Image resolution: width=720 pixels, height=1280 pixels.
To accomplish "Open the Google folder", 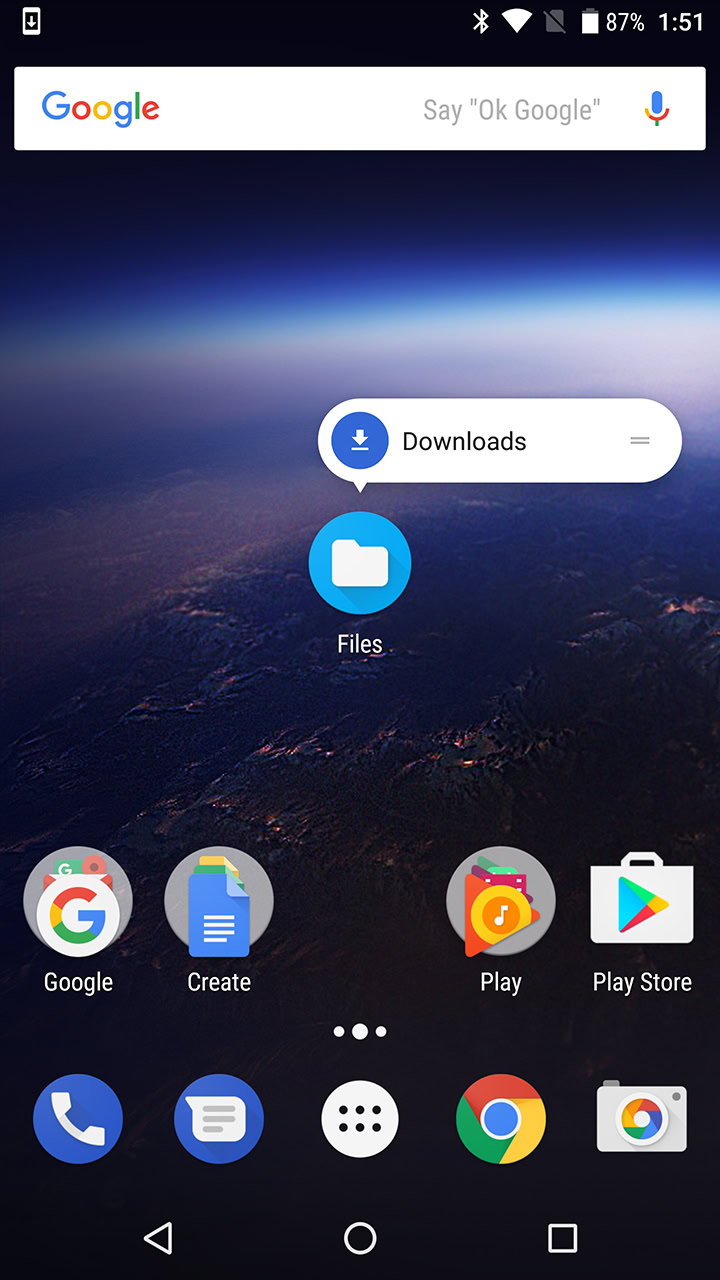I will [78, 903].
